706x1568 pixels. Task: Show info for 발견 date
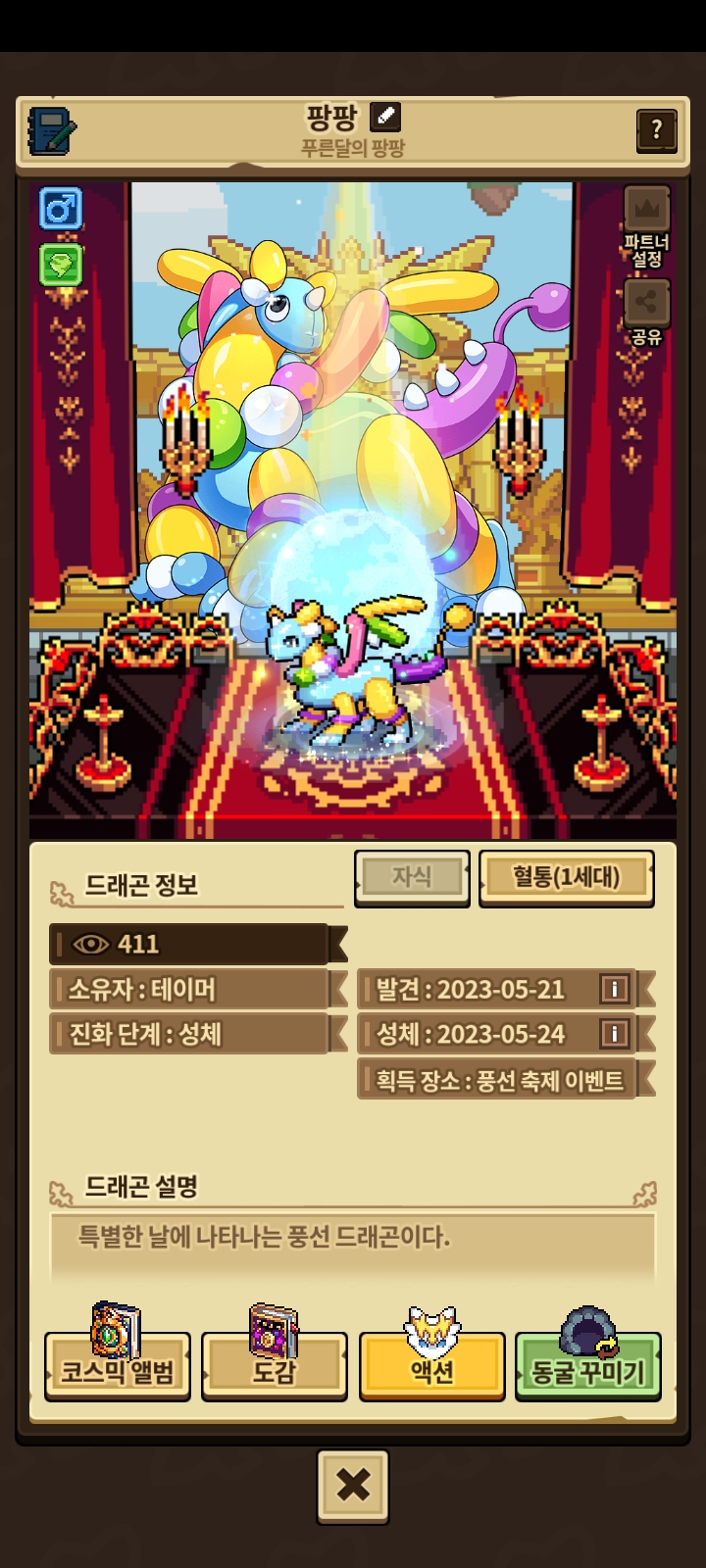pyautogui.click(x=614, y=989)
